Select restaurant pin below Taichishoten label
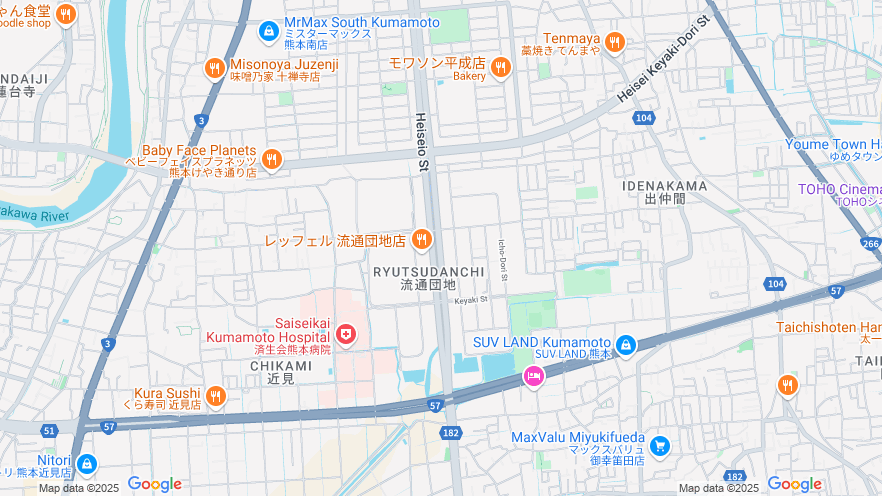 (x=788, y=384)
